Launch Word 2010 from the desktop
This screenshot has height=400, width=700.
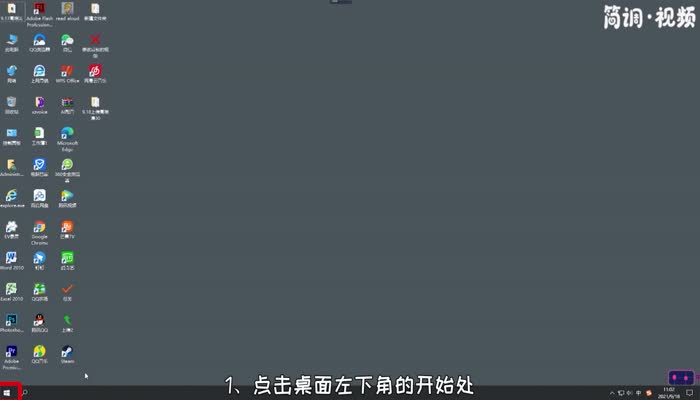(11, 259)
